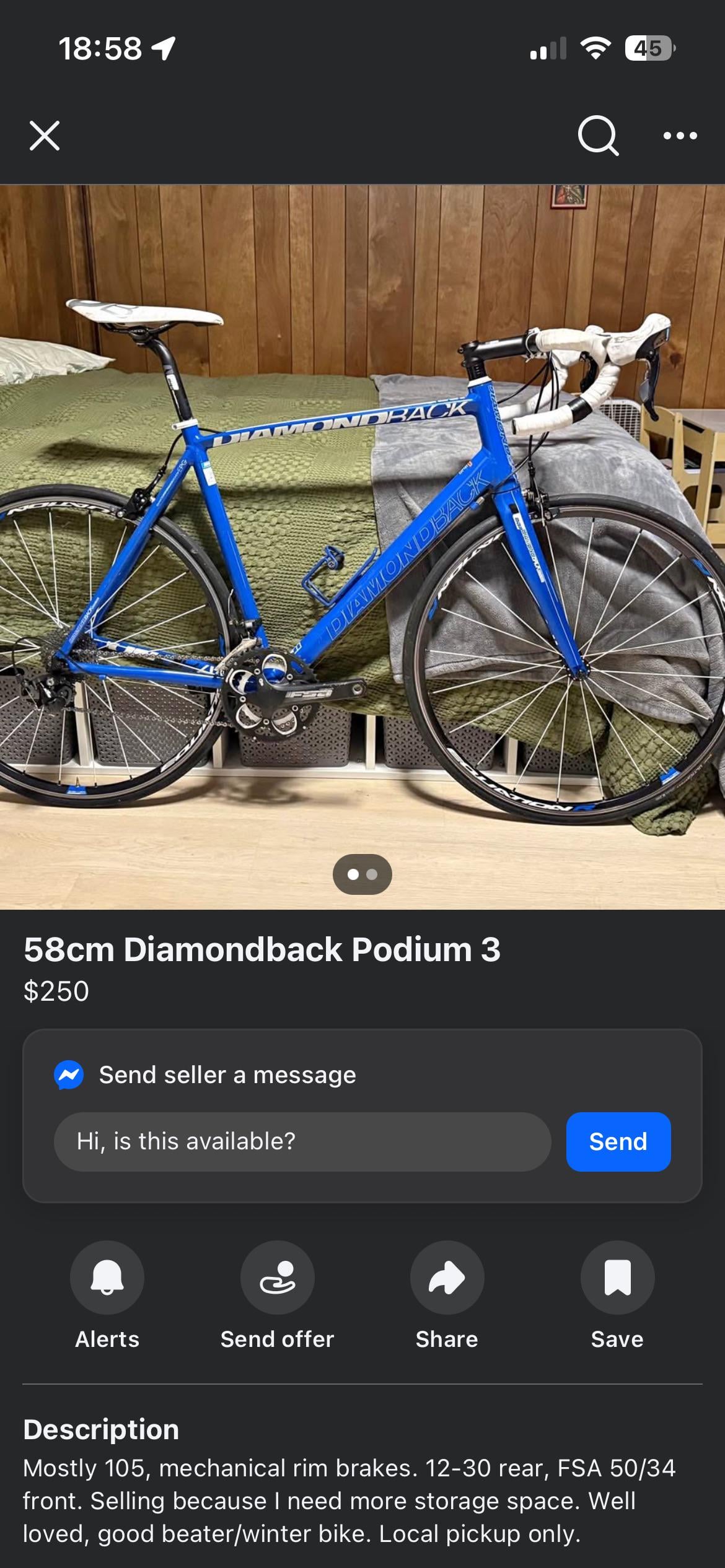Share this bike listing
The image size is (725, 1568).
(447, 1278)
